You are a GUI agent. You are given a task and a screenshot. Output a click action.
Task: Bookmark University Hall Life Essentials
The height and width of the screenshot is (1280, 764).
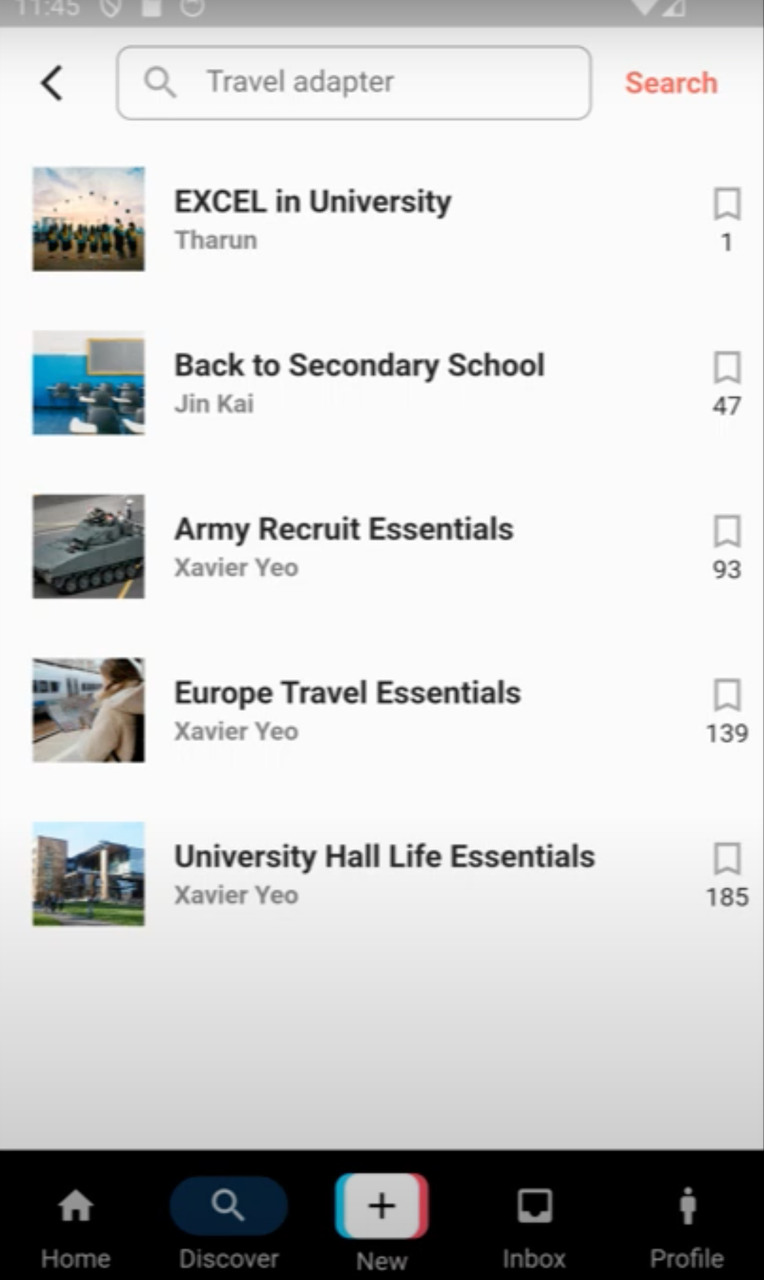727,859
